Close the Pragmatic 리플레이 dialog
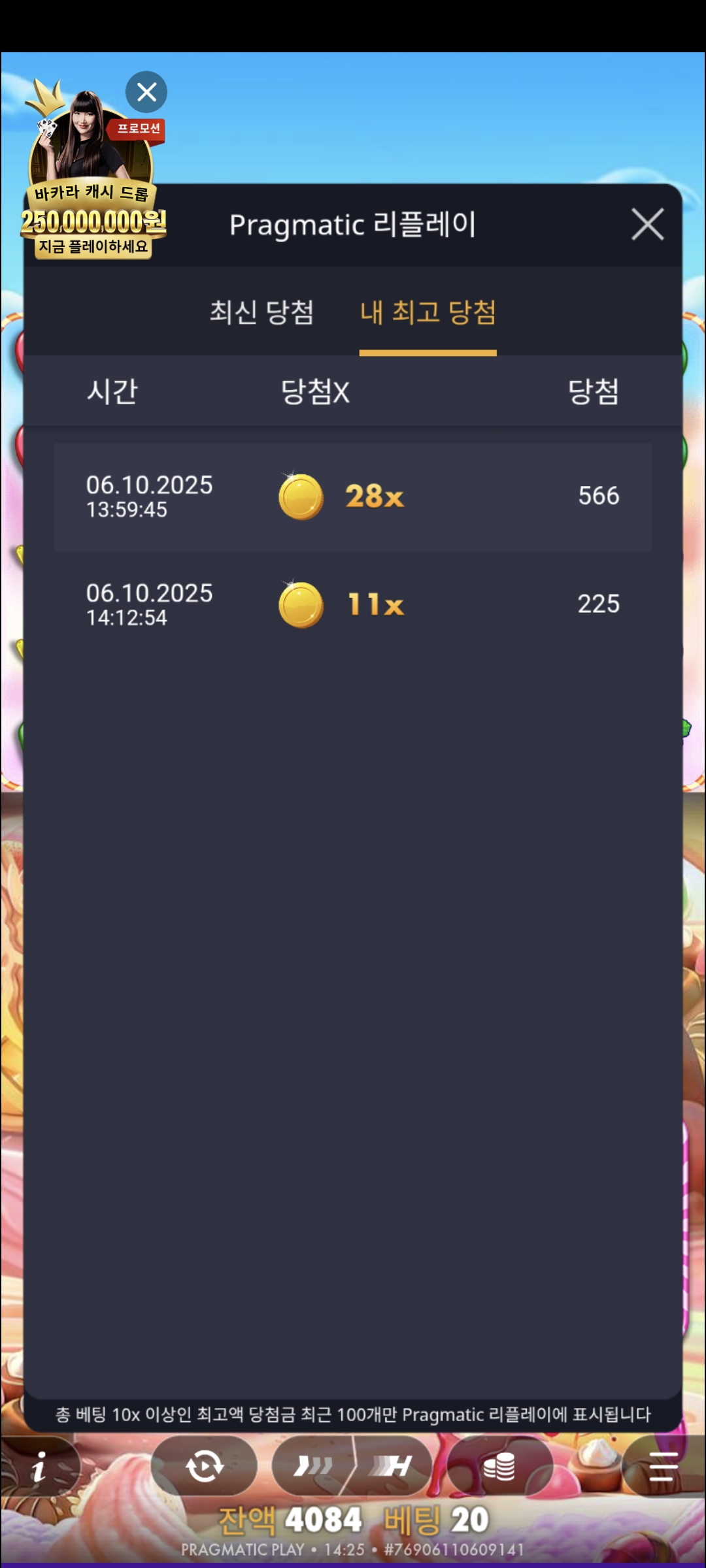 click(647, 225)
